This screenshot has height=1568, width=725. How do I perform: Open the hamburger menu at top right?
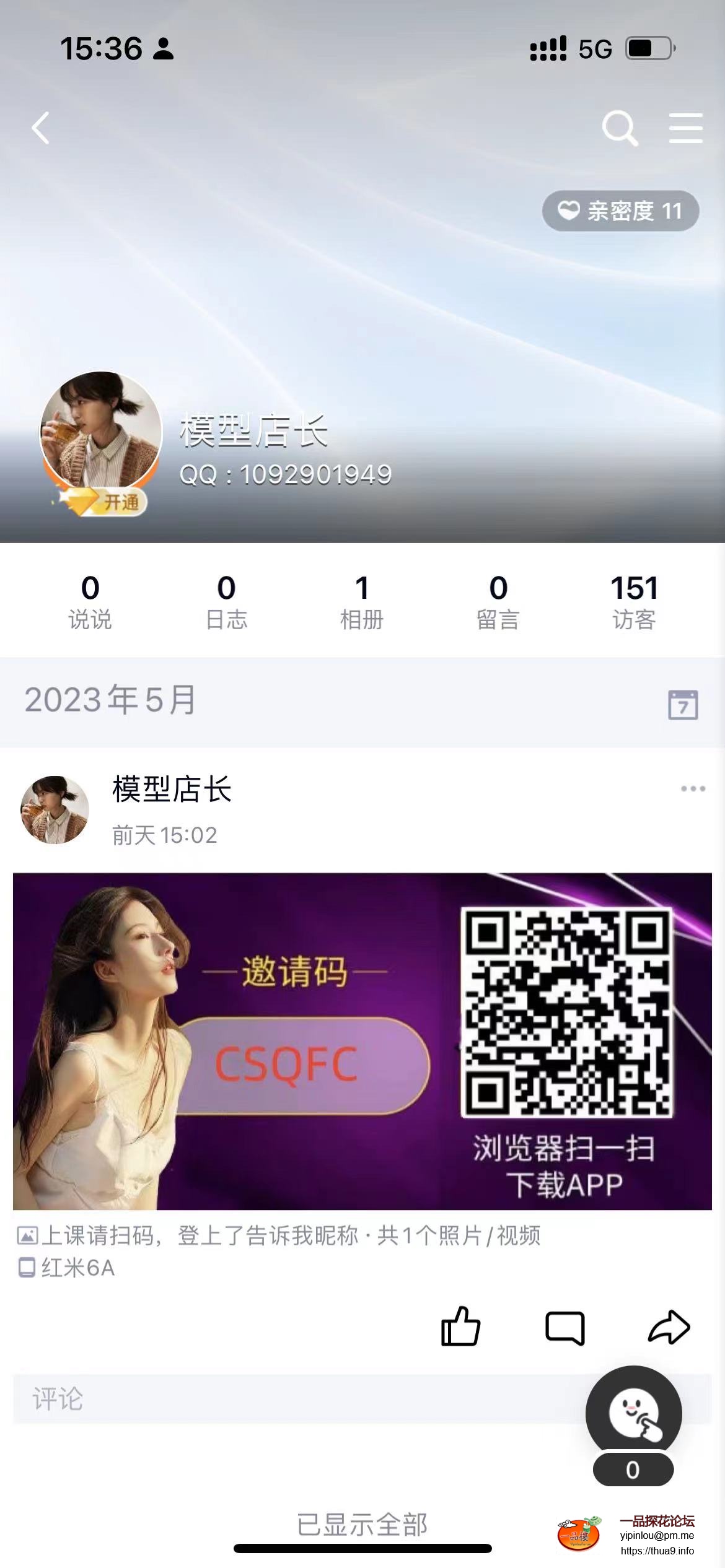685,128
